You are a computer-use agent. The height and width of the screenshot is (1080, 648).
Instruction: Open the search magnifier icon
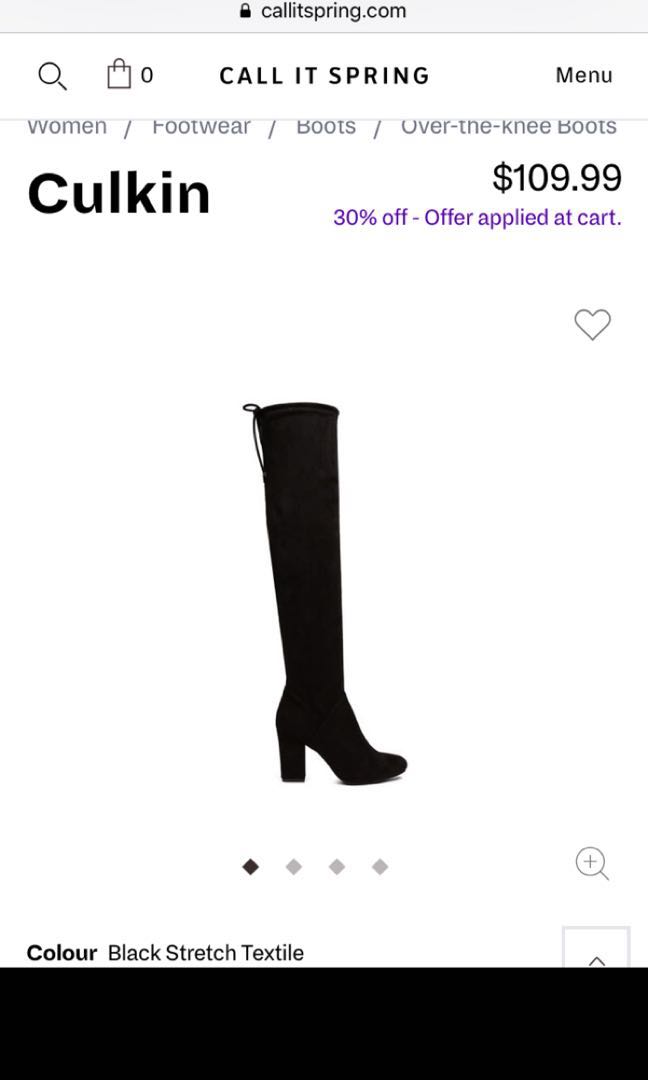pos(52,76)
